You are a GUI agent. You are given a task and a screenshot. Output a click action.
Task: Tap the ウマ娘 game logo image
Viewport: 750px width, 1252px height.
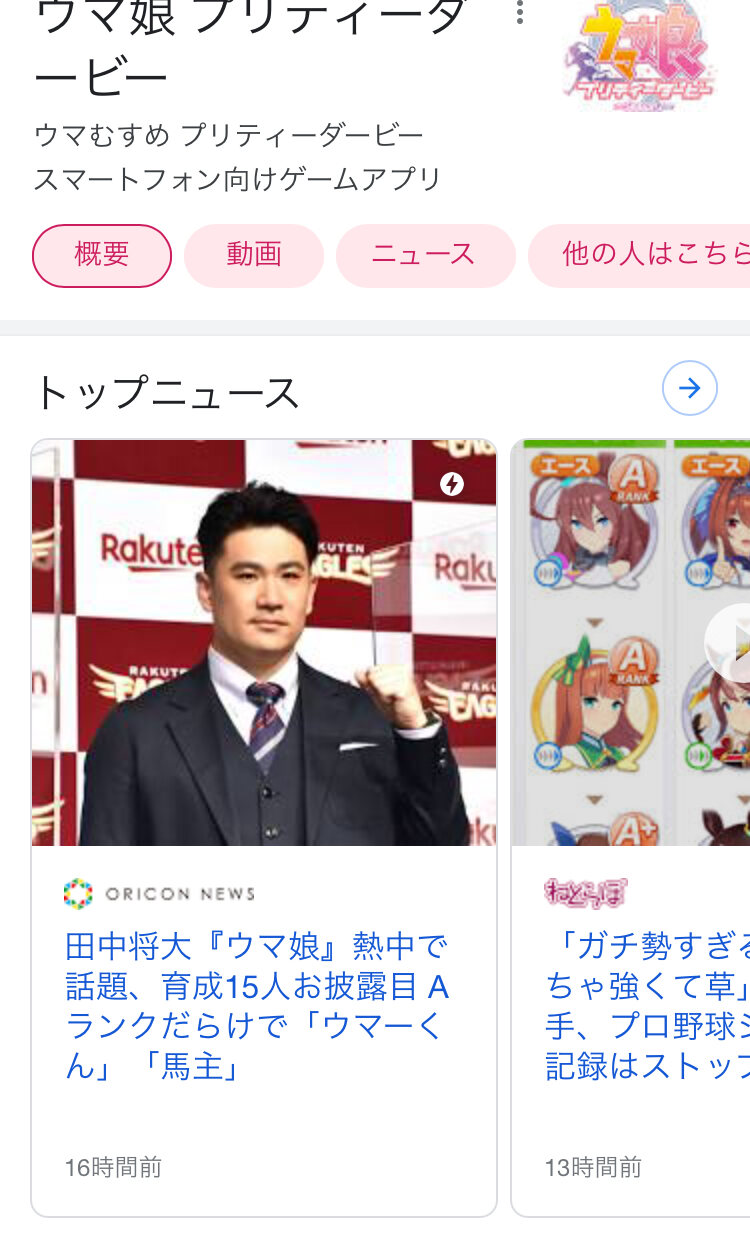coord(640,55)
